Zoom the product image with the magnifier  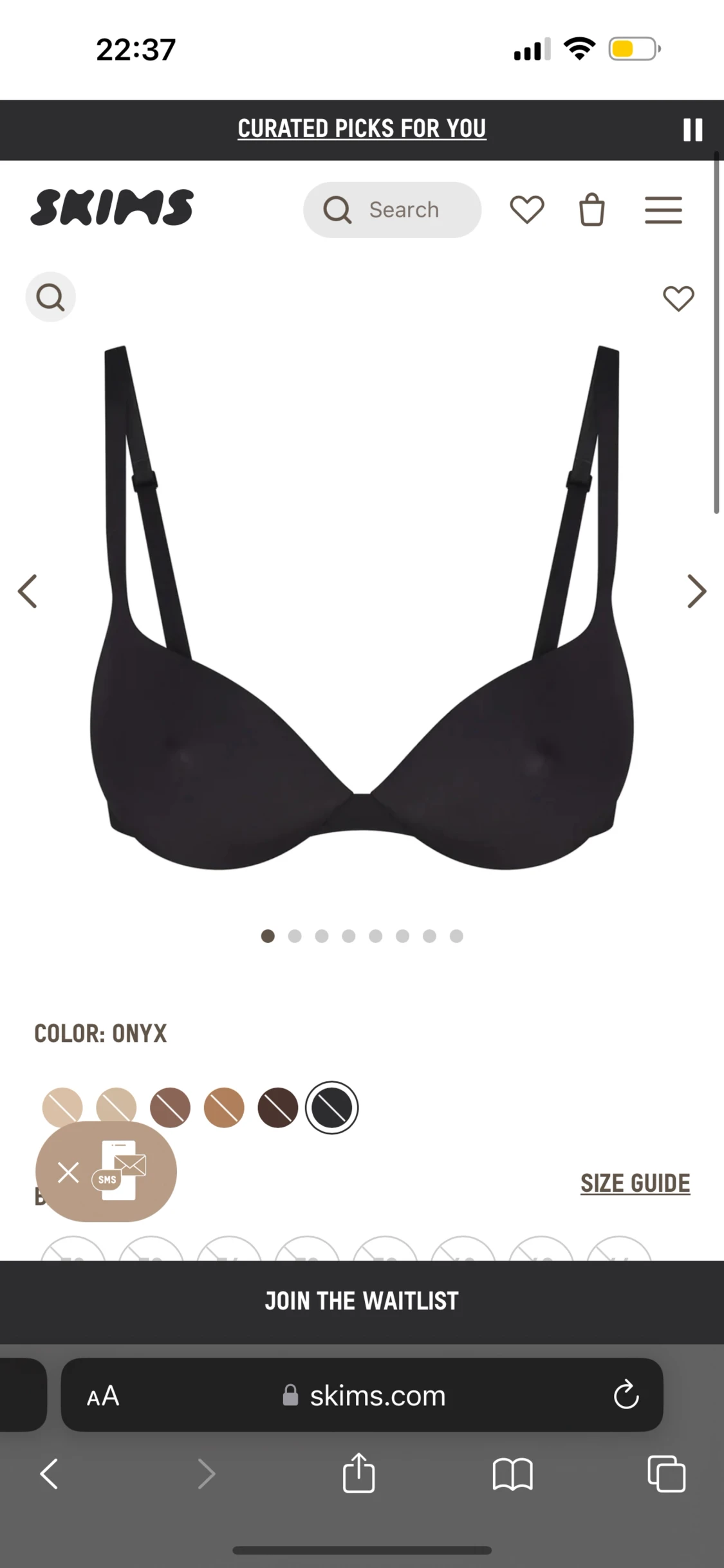[x=50, y=297]
